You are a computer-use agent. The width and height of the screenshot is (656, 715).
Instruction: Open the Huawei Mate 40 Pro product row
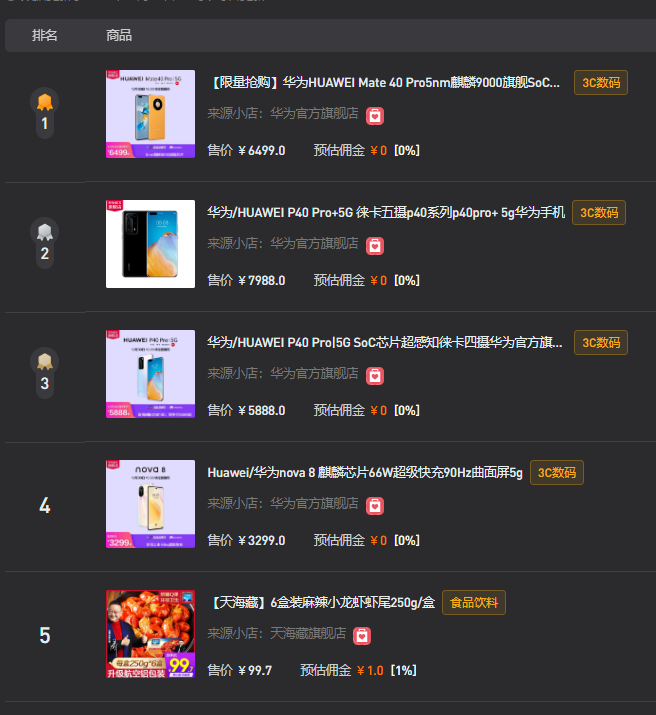[385, 83]
